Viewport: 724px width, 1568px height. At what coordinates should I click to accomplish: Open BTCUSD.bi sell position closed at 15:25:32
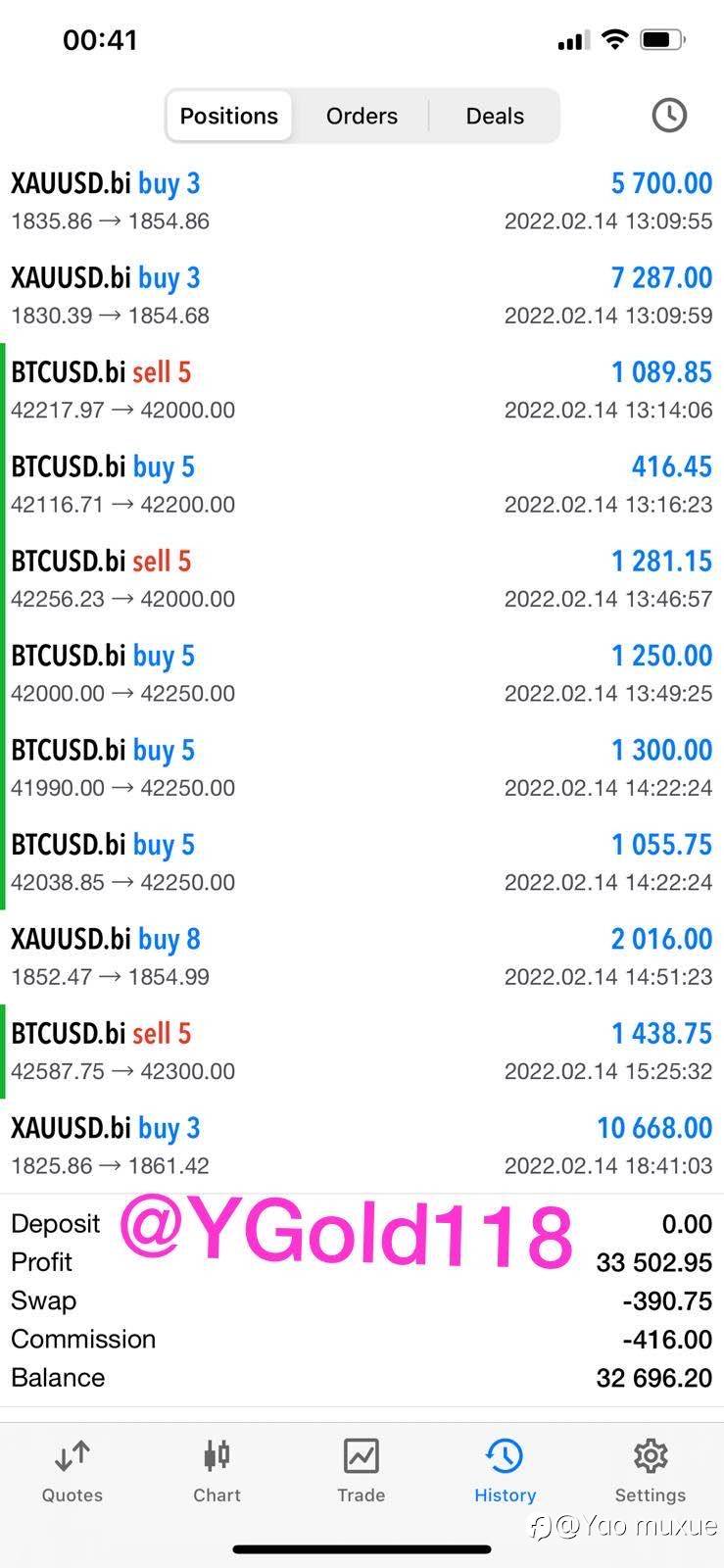click(362, 1052)
